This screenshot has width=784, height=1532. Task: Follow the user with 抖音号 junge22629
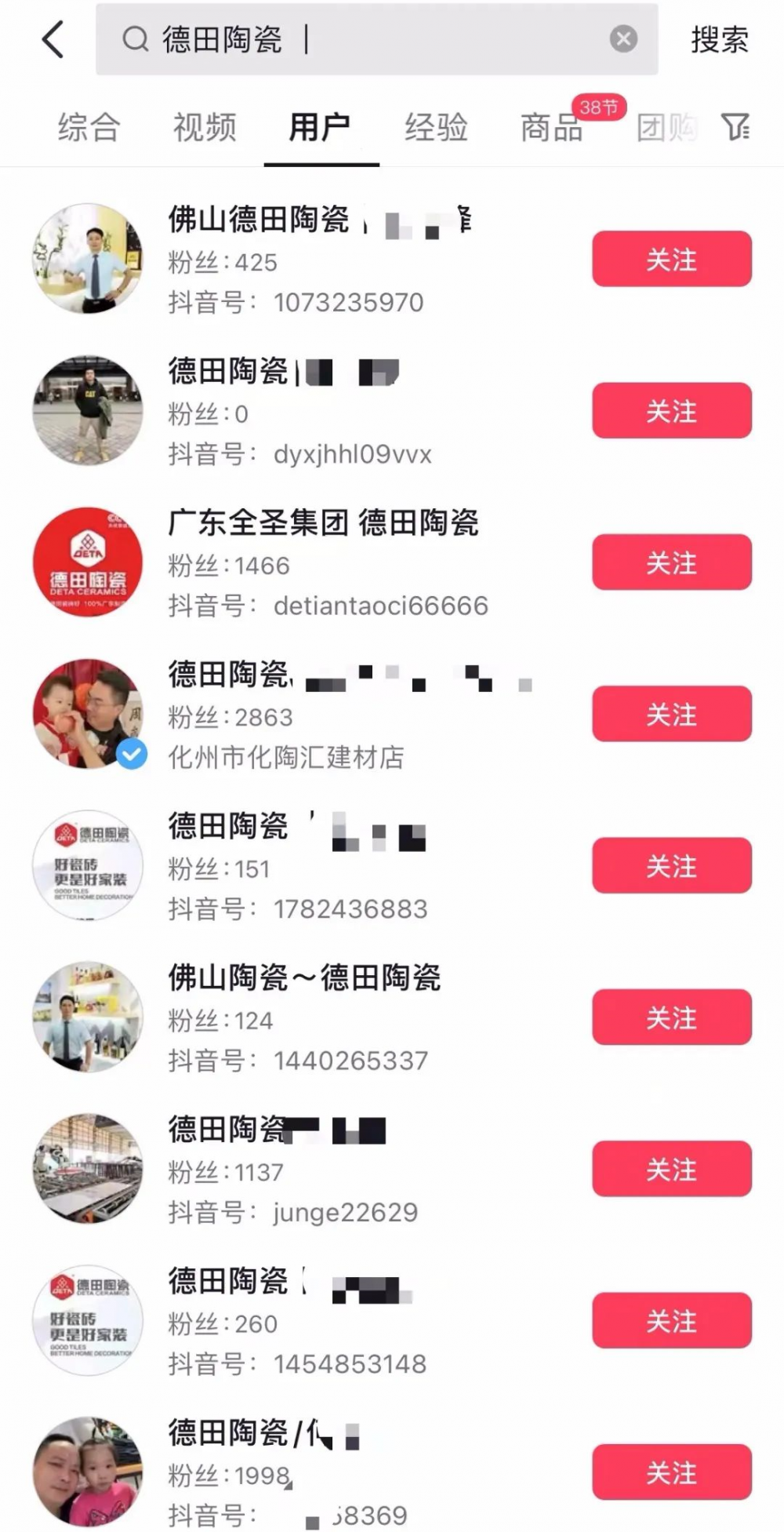(x=671, y=1169)
